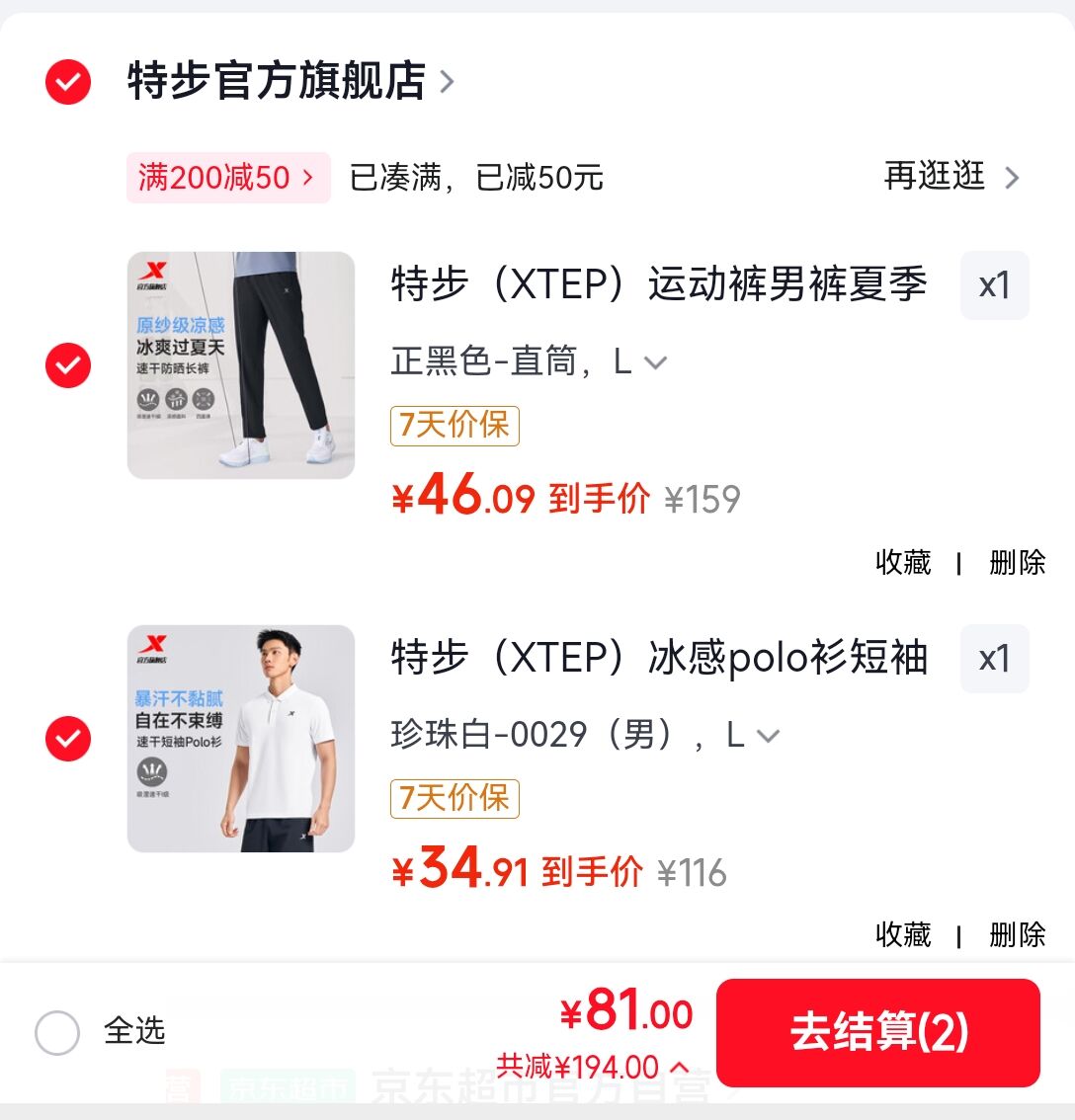Open the 运动裤 product image
The width and height of the screenshot is (1075, 1120).
(x=241, y=365)
